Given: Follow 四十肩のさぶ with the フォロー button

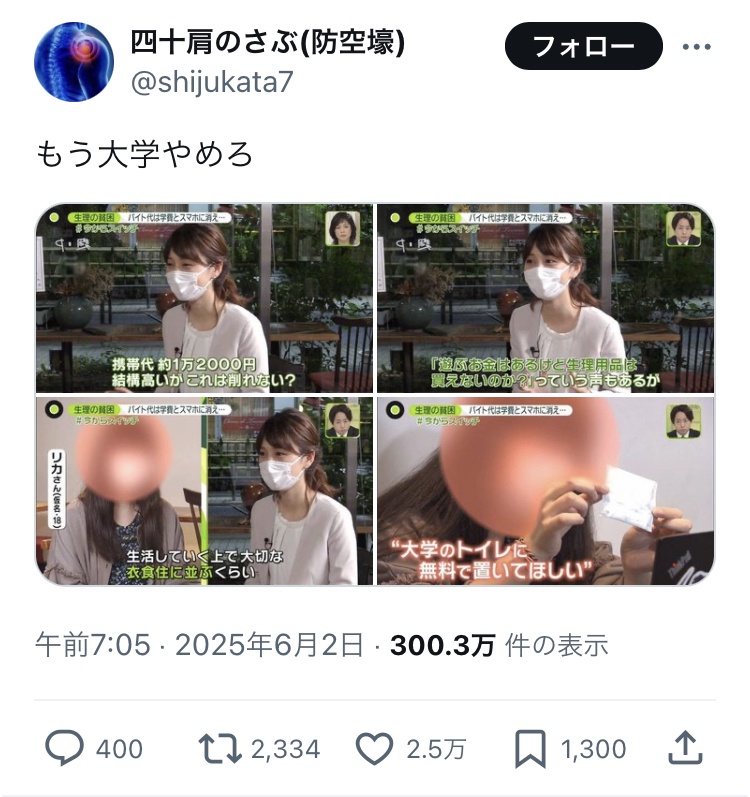Looking at the screenshot, I should point(584,47).
